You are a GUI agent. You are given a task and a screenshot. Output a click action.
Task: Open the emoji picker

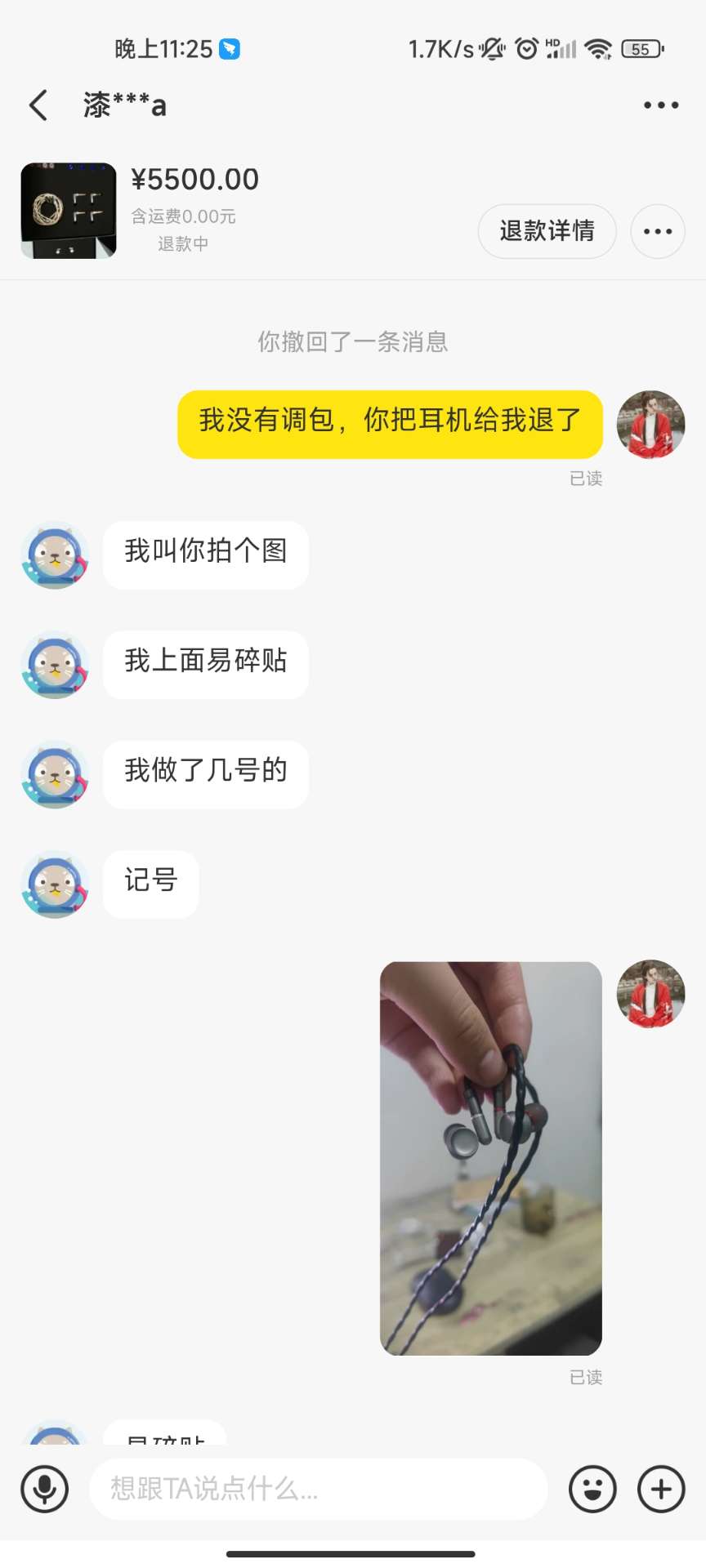click(x=592, y=1489)
